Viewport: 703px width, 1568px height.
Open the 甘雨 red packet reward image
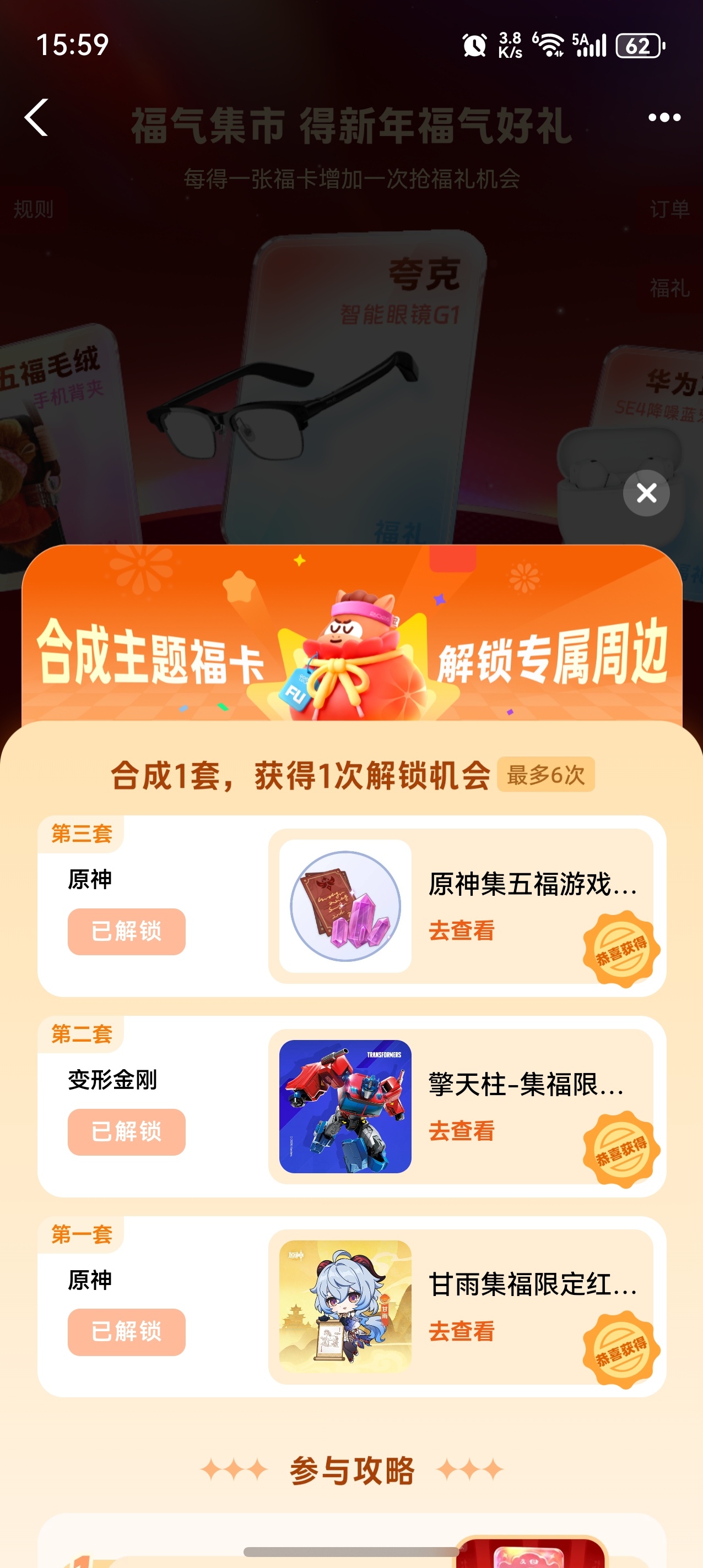tap(345, 1305)
